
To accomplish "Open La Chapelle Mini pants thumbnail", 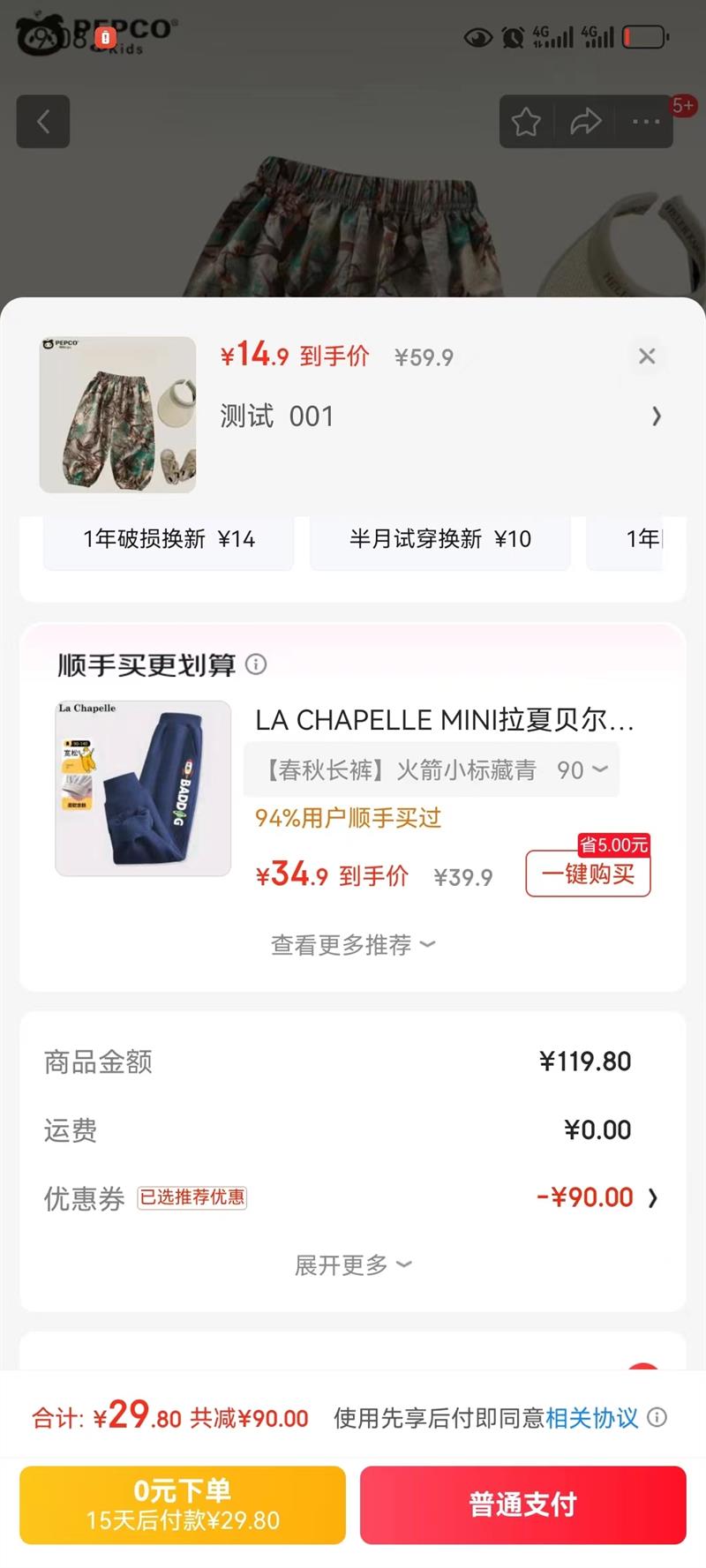I will coord(143,788).
